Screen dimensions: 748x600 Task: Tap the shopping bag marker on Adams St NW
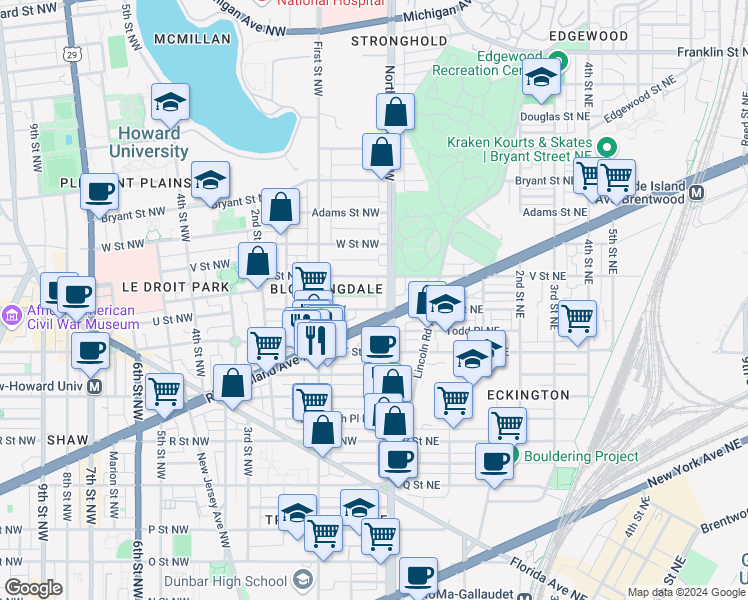click(x=281, y=208)
